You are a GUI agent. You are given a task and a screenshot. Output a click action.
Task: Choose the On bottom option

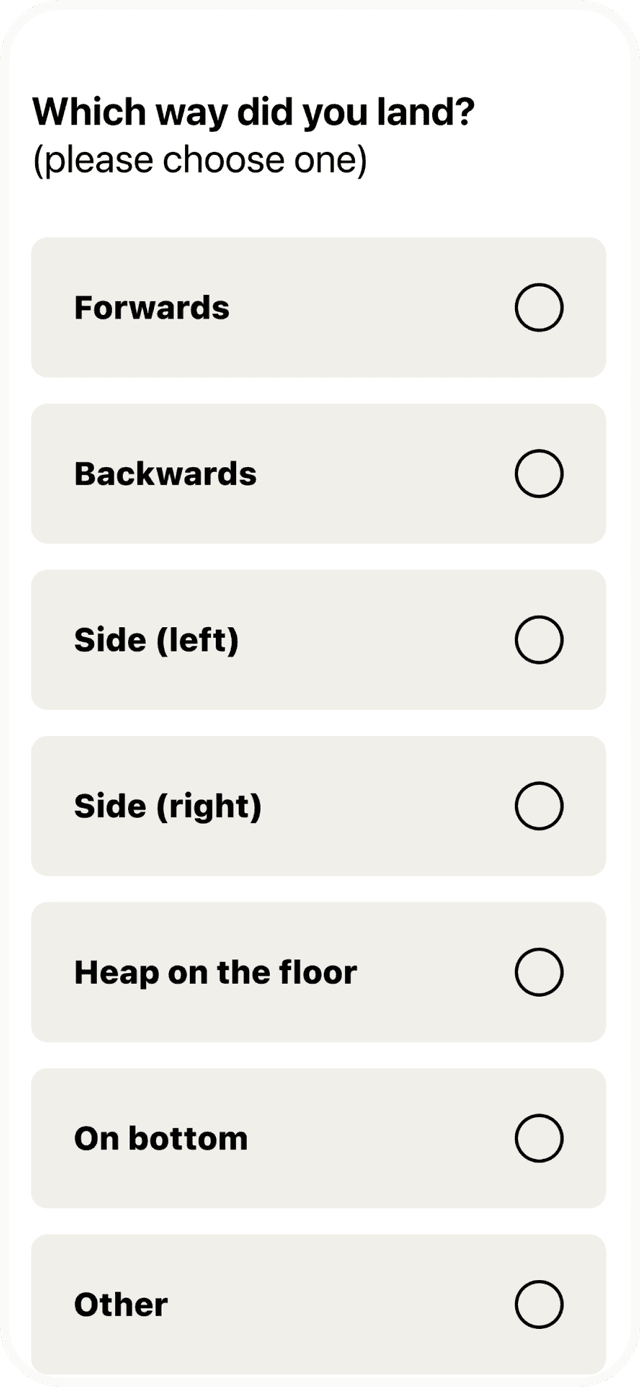[538, 1138]
